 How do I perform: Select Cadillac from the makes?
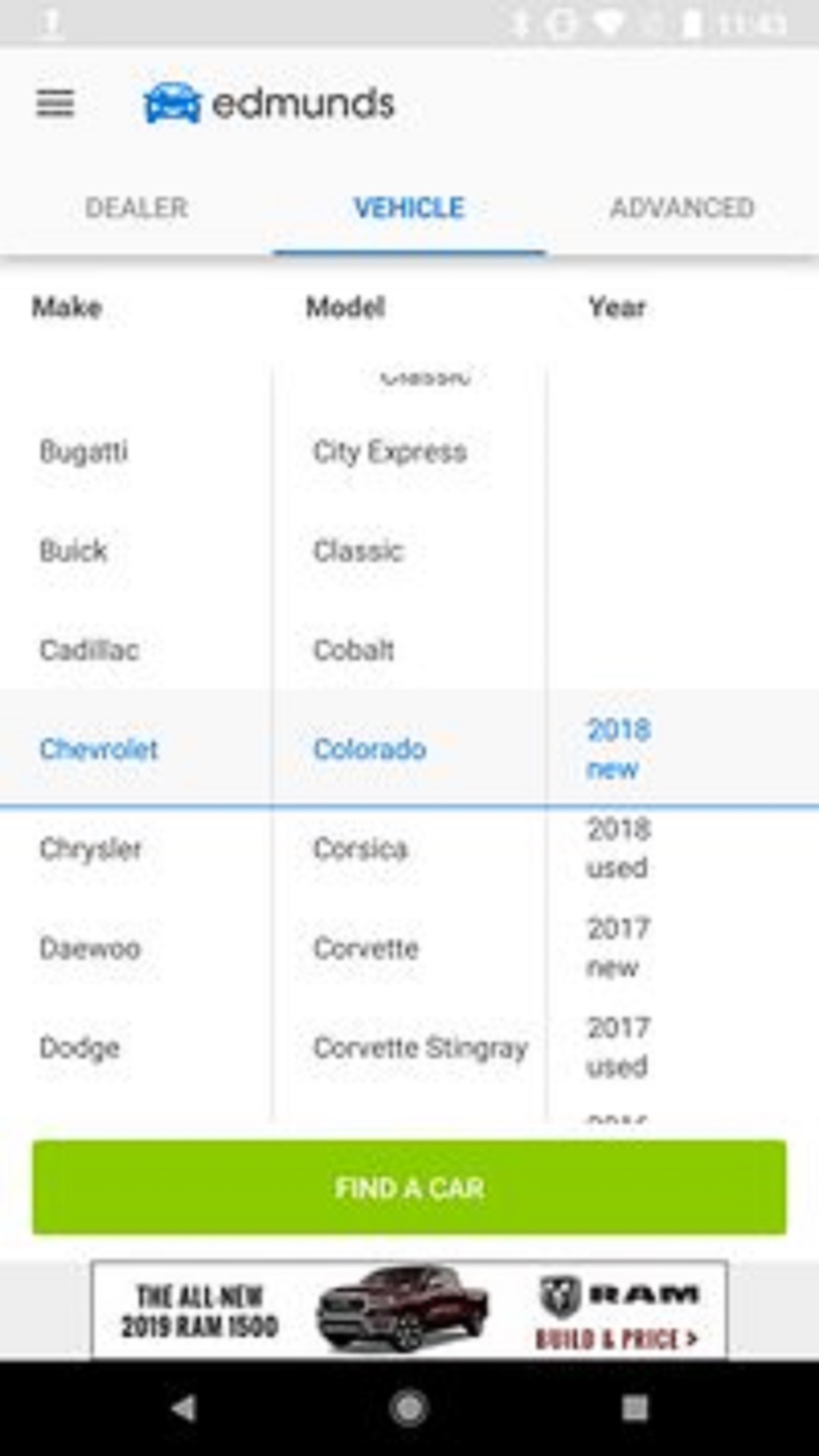tap(89, 650)
